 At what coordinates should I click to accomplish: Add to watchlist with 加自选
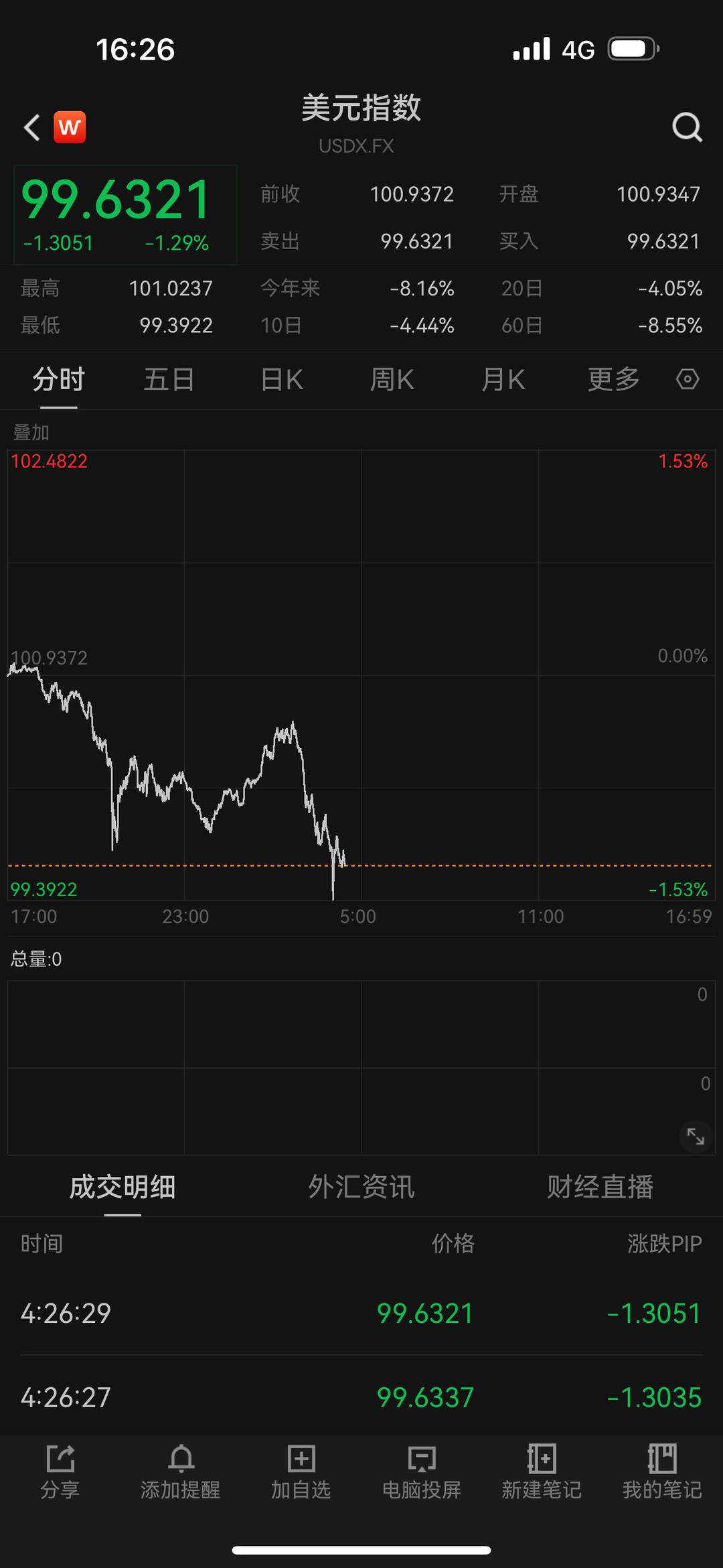pyautogui.click(x=301, y=1472)
